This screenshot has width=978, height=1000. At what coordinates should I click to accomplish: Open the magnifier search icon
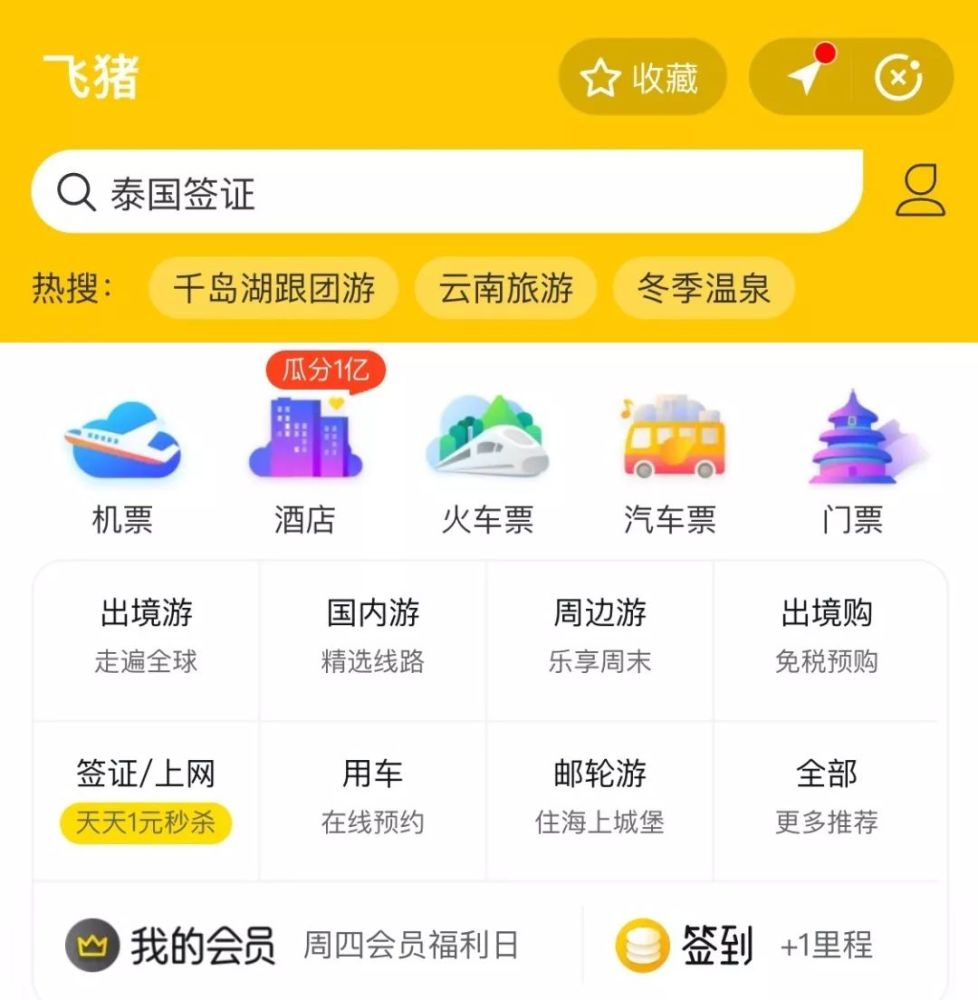pyautogui.click(x=73, y=190)
